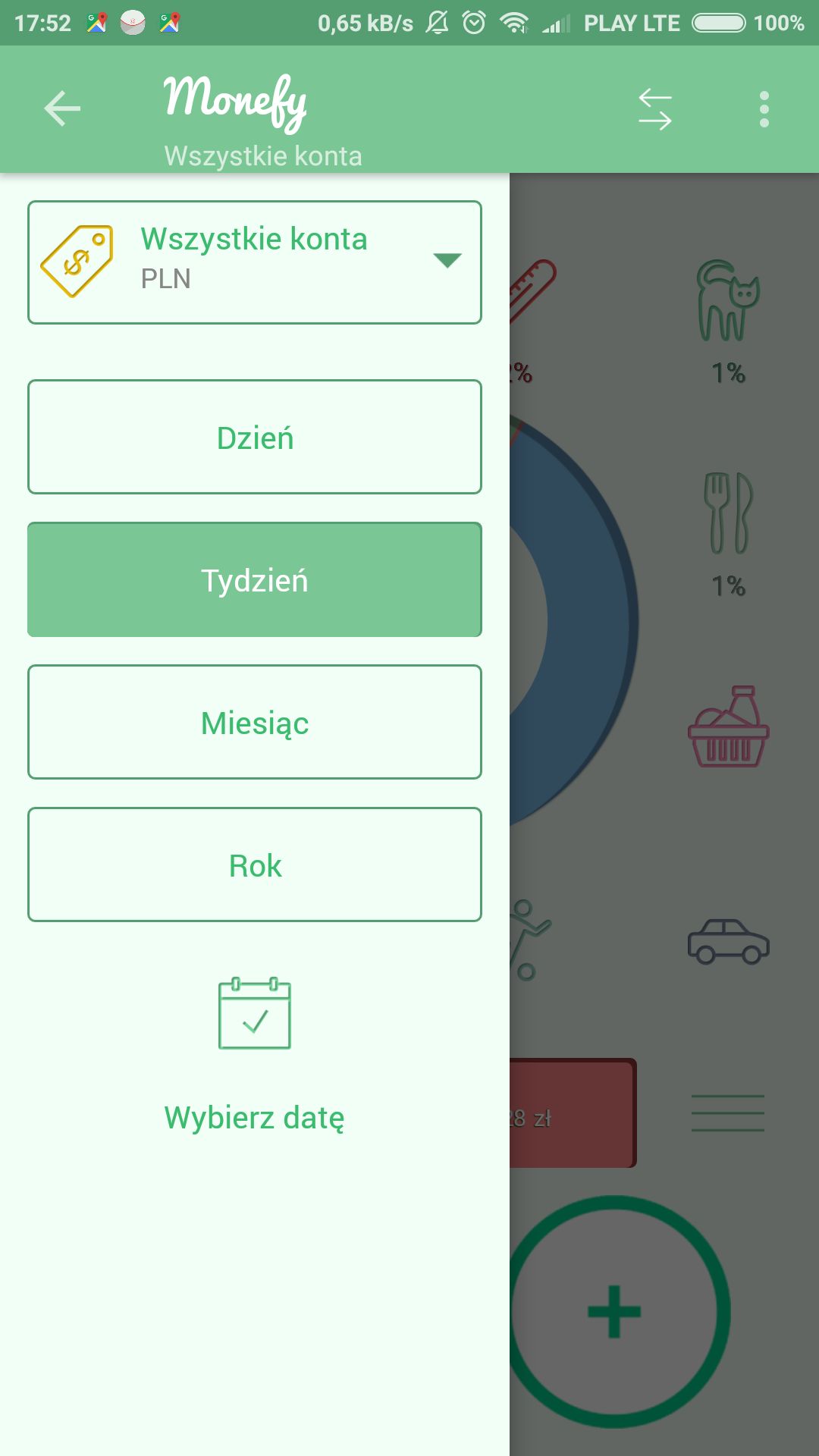This screenshot has width=819, height=1456.
Task: Tap the three-line list icon
Action: pyautogui.click(x=728, y=1113)
